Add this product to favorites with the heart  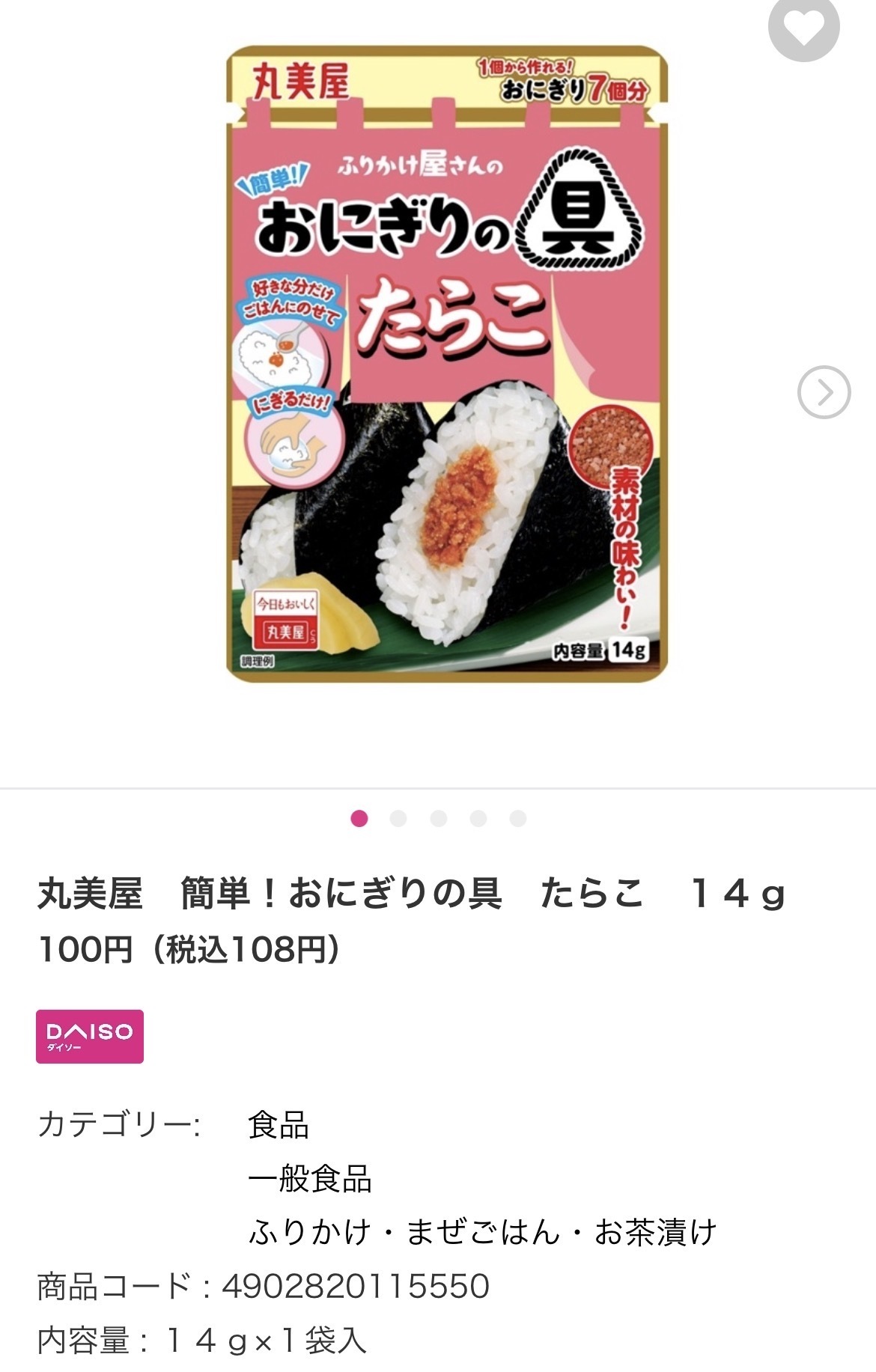pyautogui.click(x=803, y=26)
